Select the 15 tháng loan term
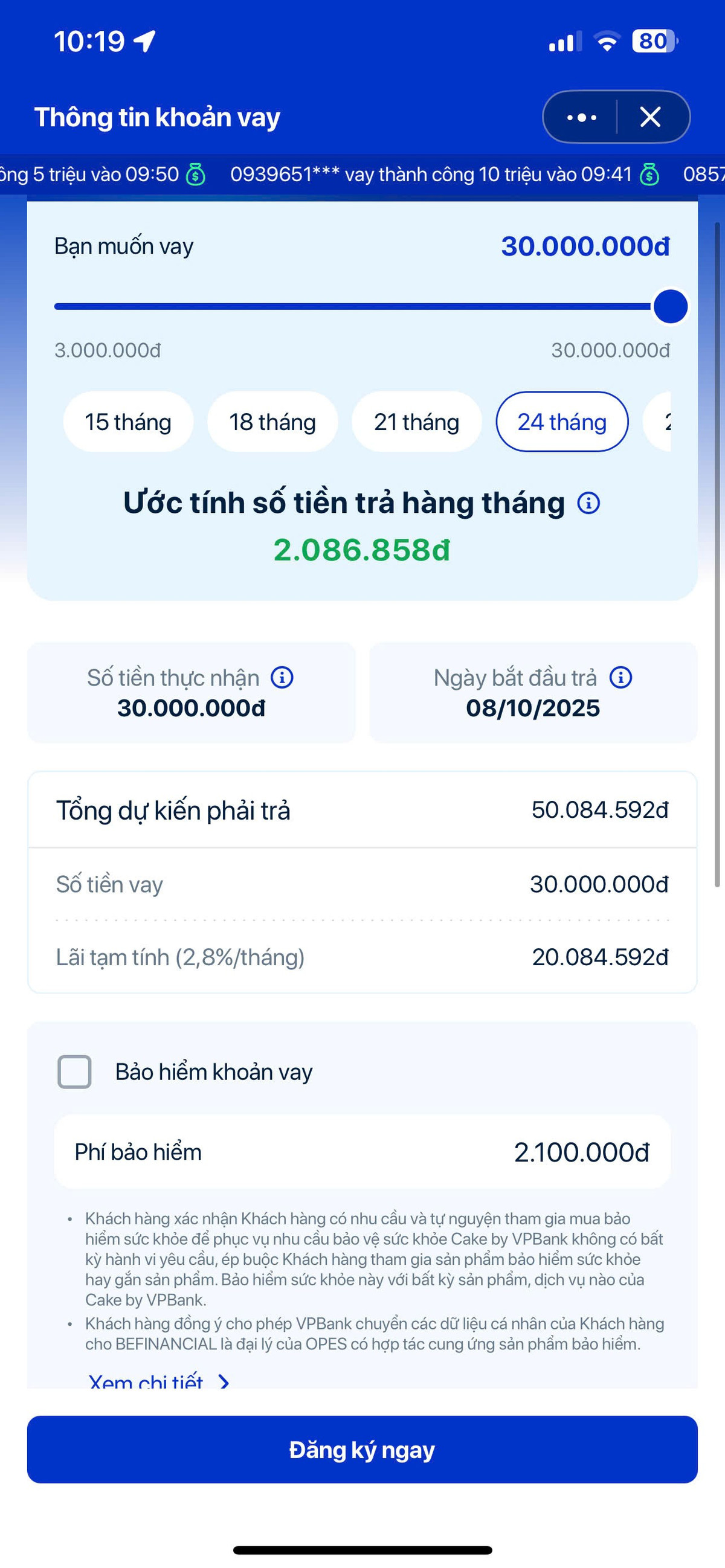This screenshot has height=1568, width=725. point(128,422)
